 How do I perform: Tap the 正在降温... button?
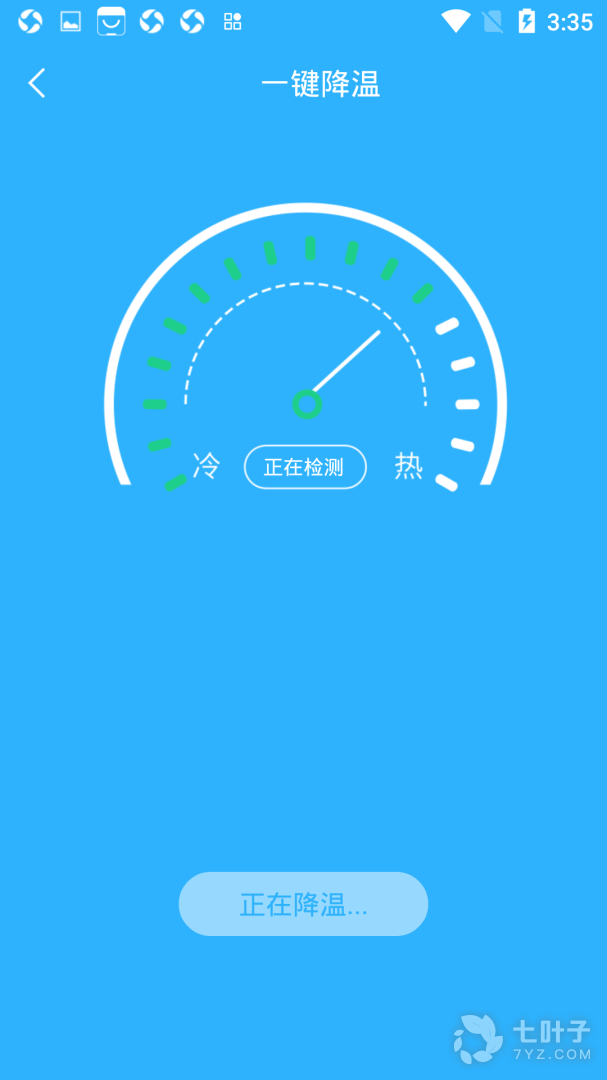[x=303, y=904]
